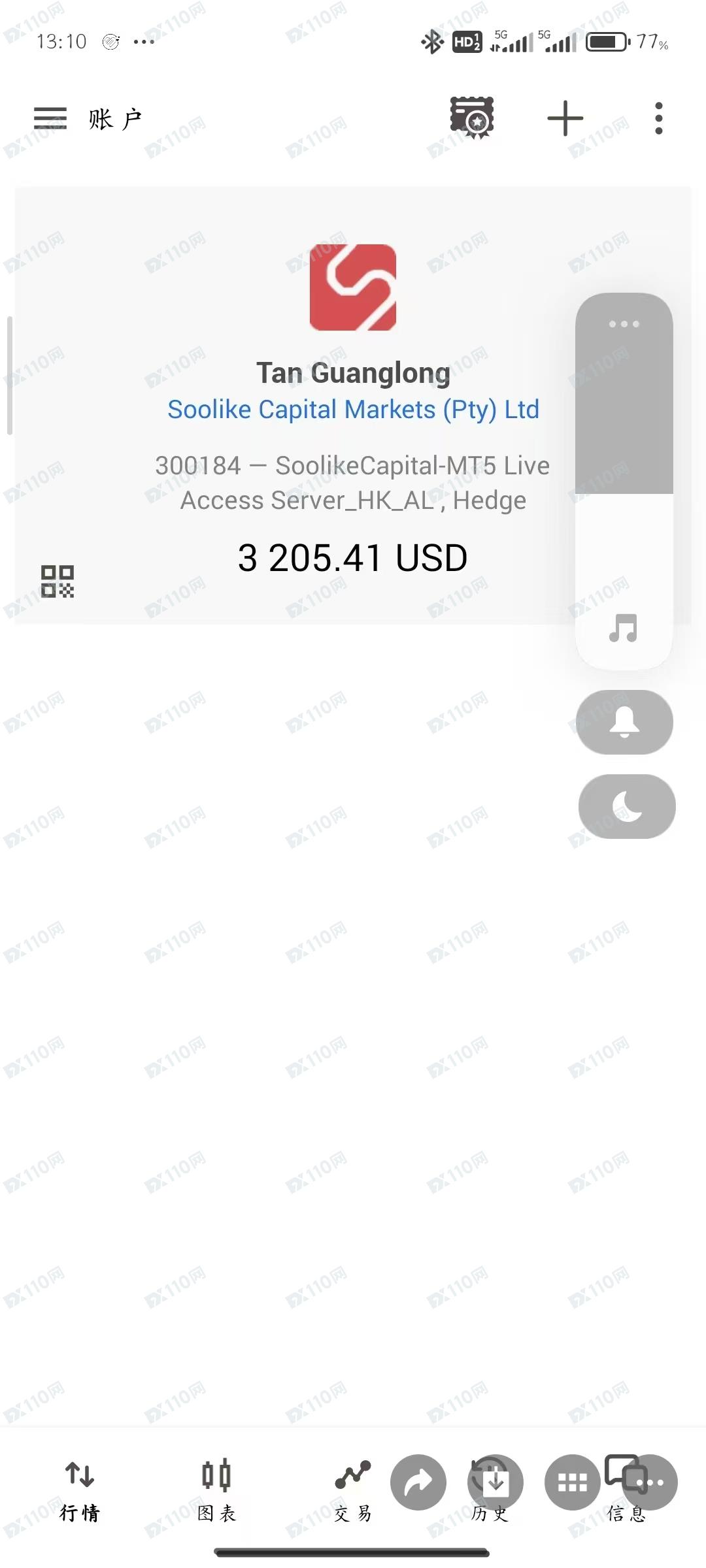
Task: Open the certificate icon in the top bar
Action: pyautogui.click(x=472, y=118)
